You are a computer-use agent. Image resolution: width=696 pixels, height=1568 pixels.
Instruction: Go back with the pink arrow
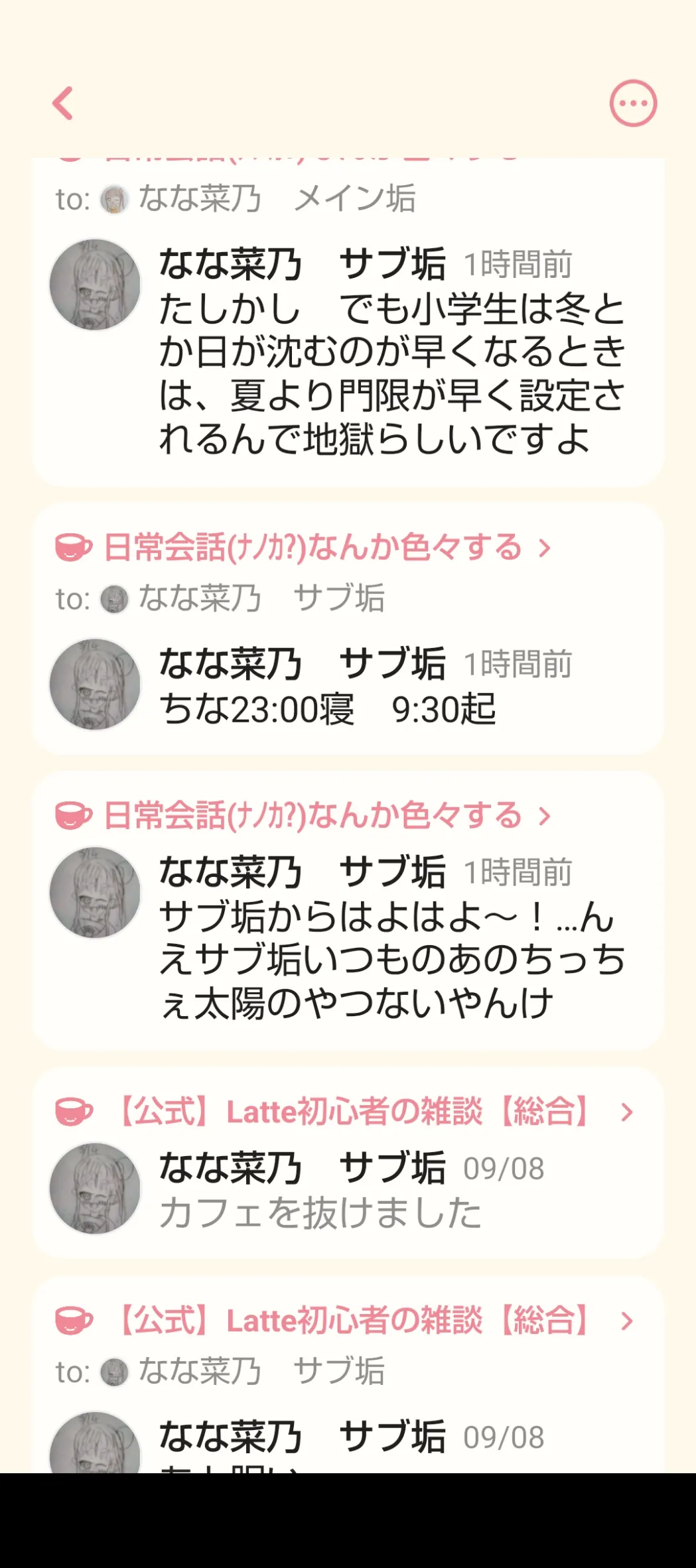[x=63, y=103]
